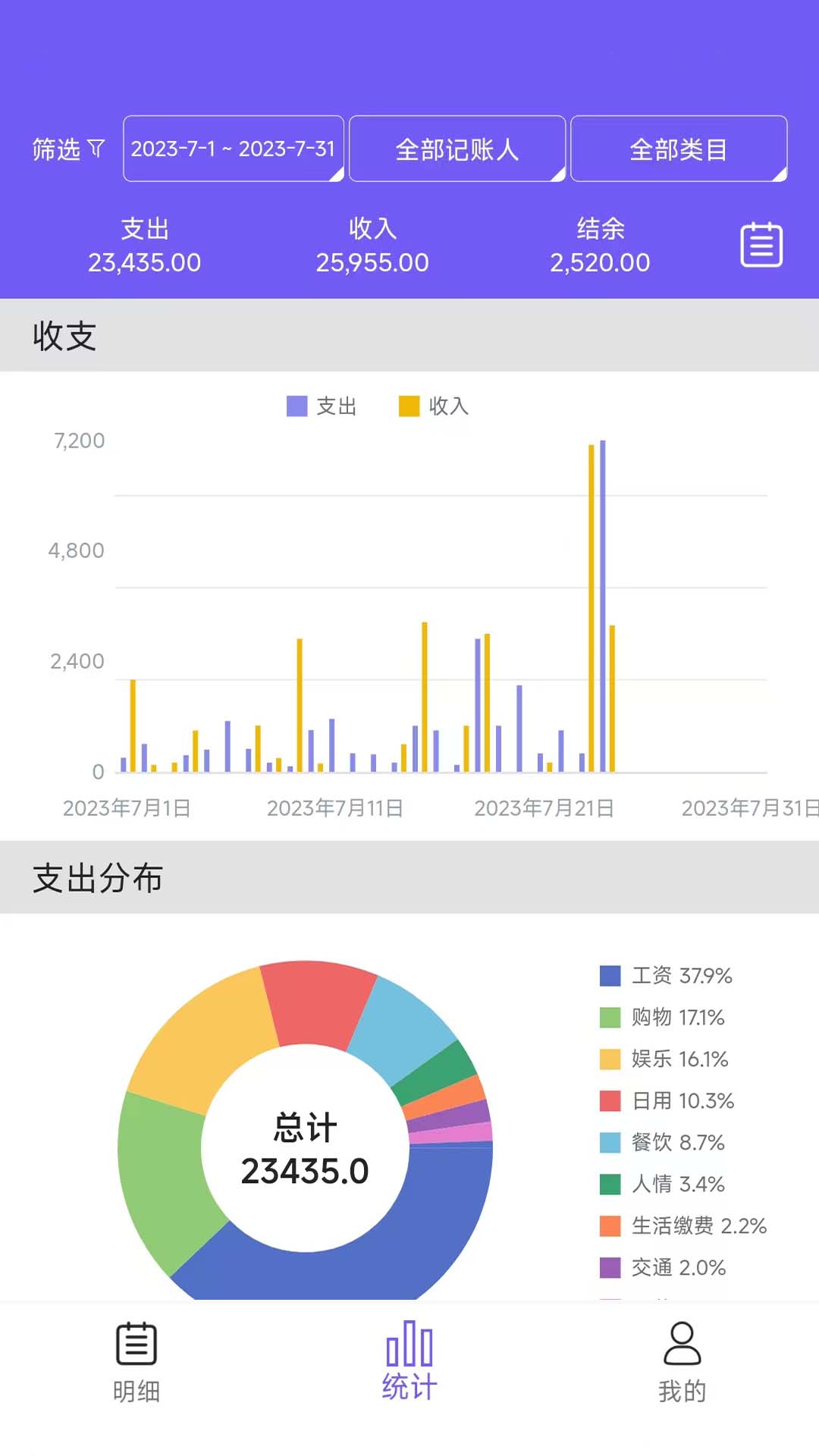
Task: Tap the 统计 bar chart icon
Action: [x=409, y=1345]
